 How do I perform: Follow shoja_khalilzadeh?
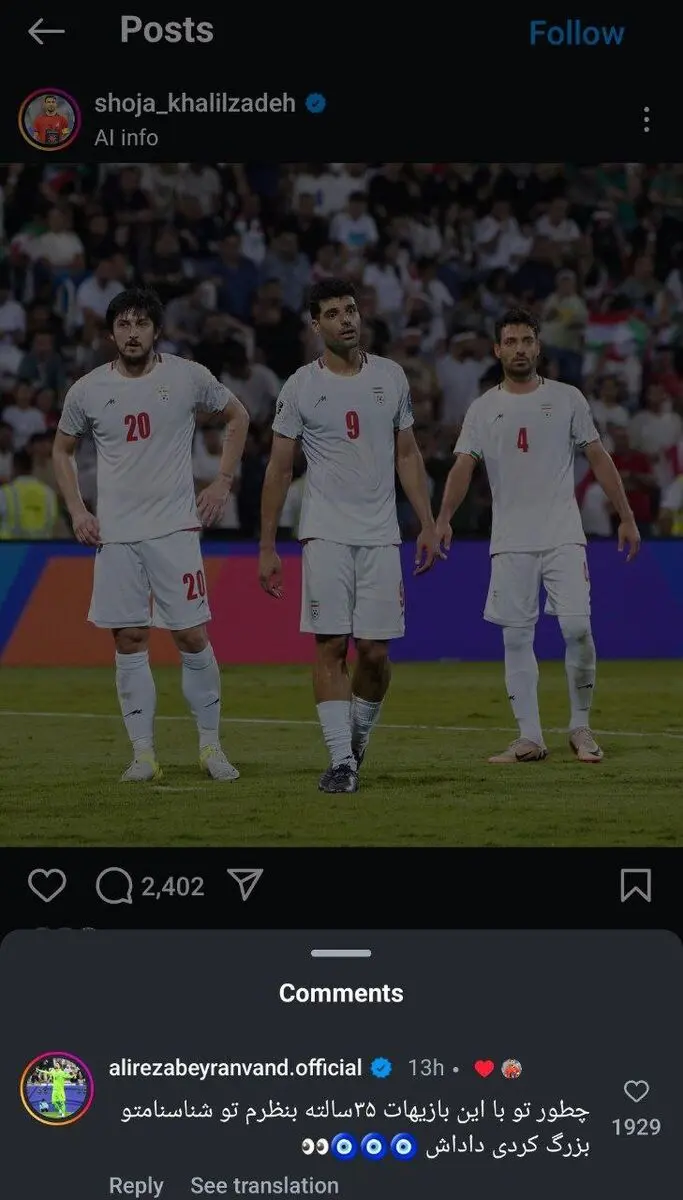click(576, 33)
